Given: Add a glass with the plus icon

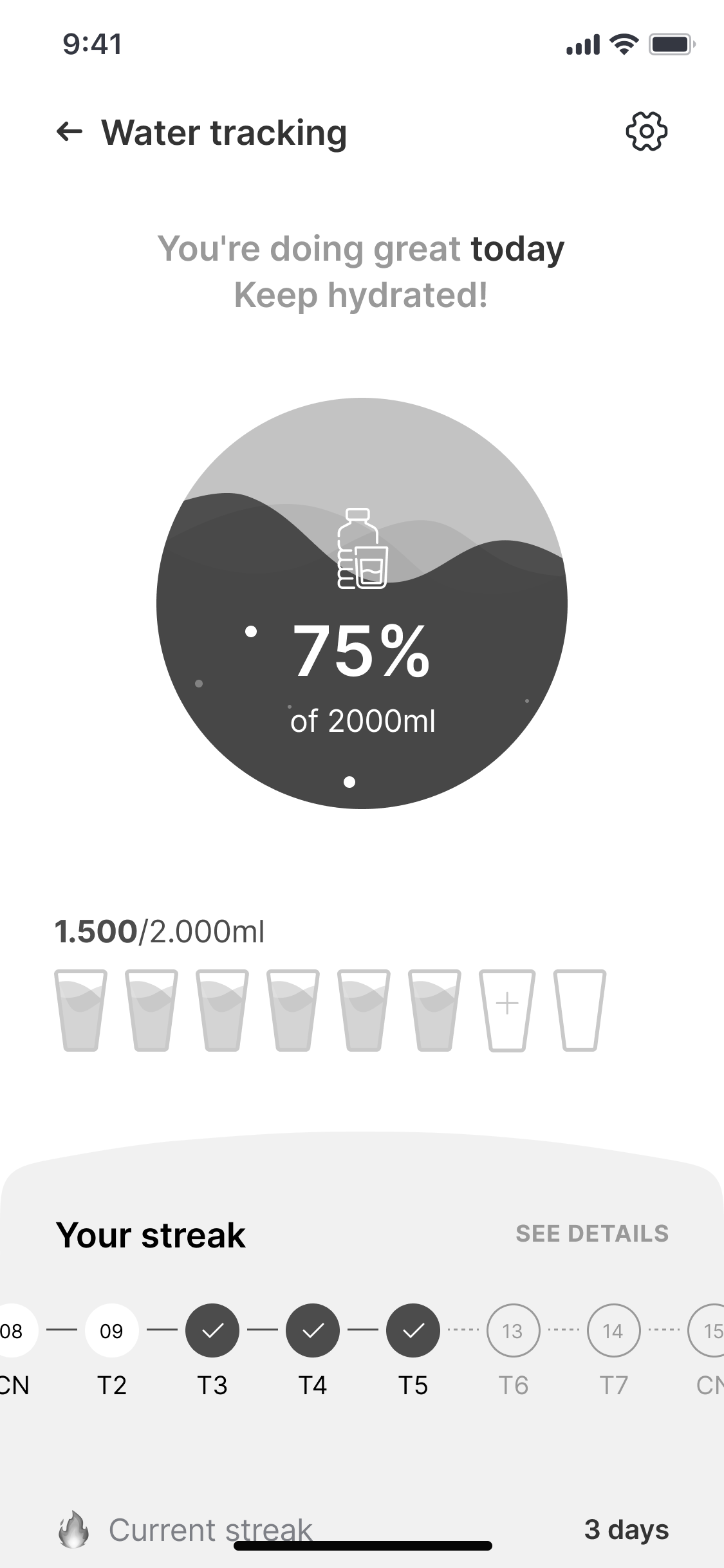Looking at the screenshot, I should click(507, 1010).
